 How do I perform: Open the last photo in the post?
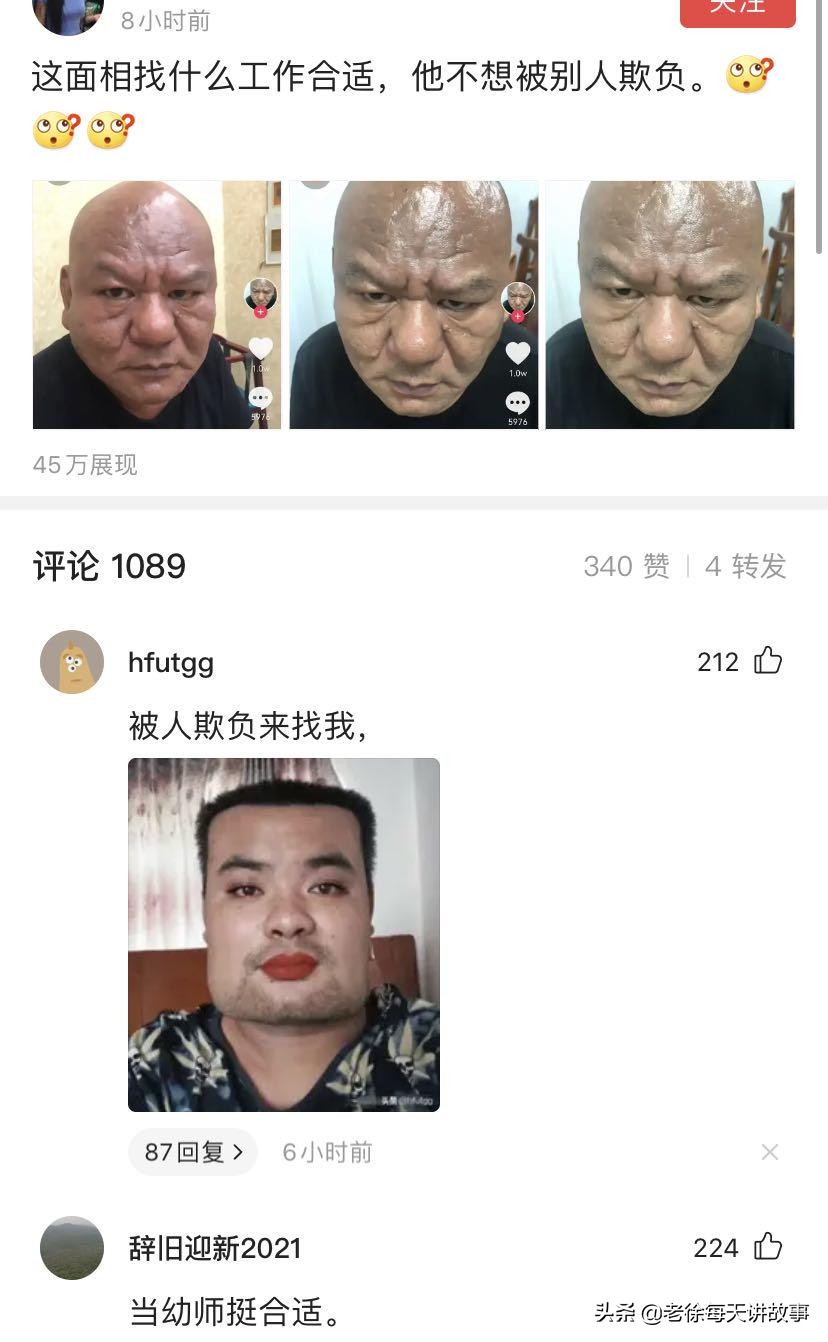[670, 304]
